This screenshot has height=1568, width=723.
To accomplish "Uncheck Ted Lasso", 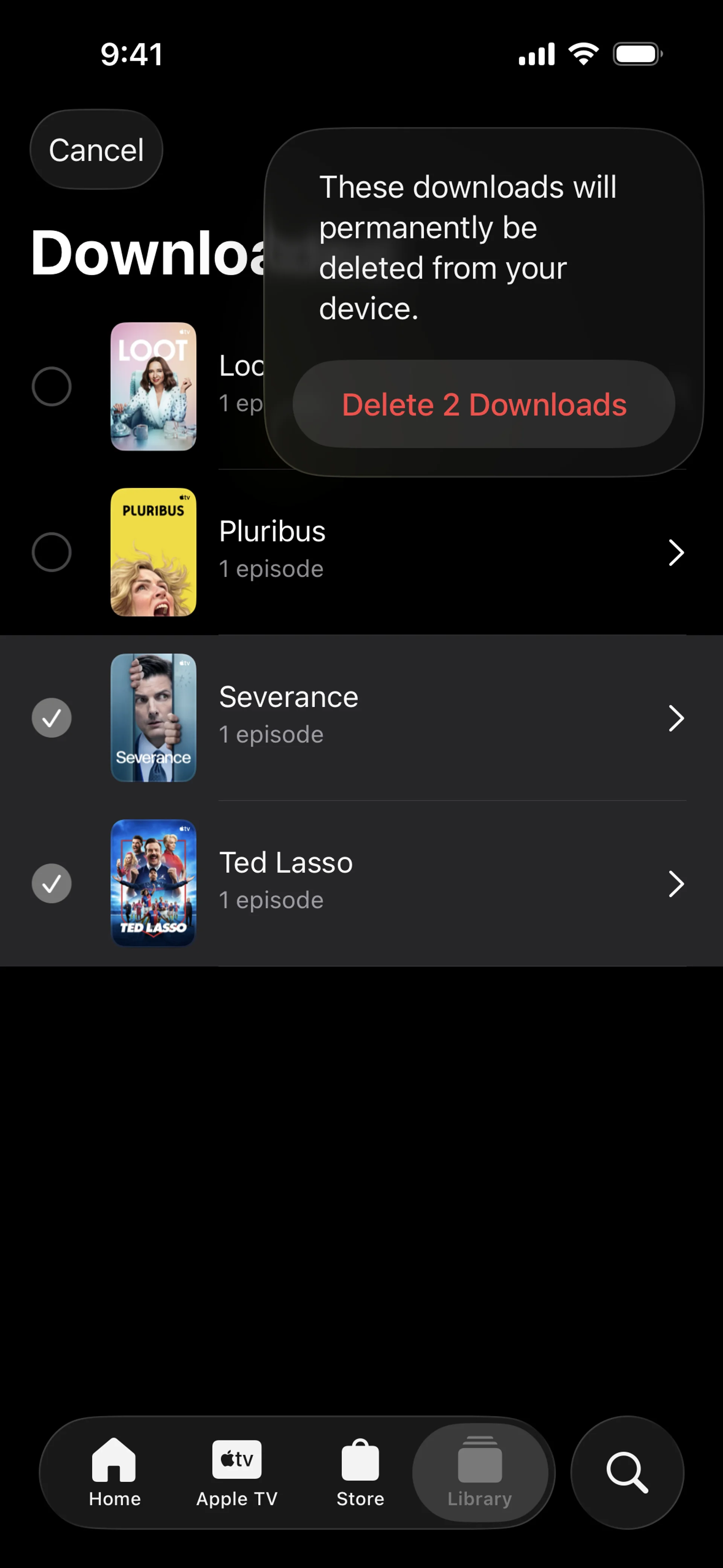I will coord(52,883).
